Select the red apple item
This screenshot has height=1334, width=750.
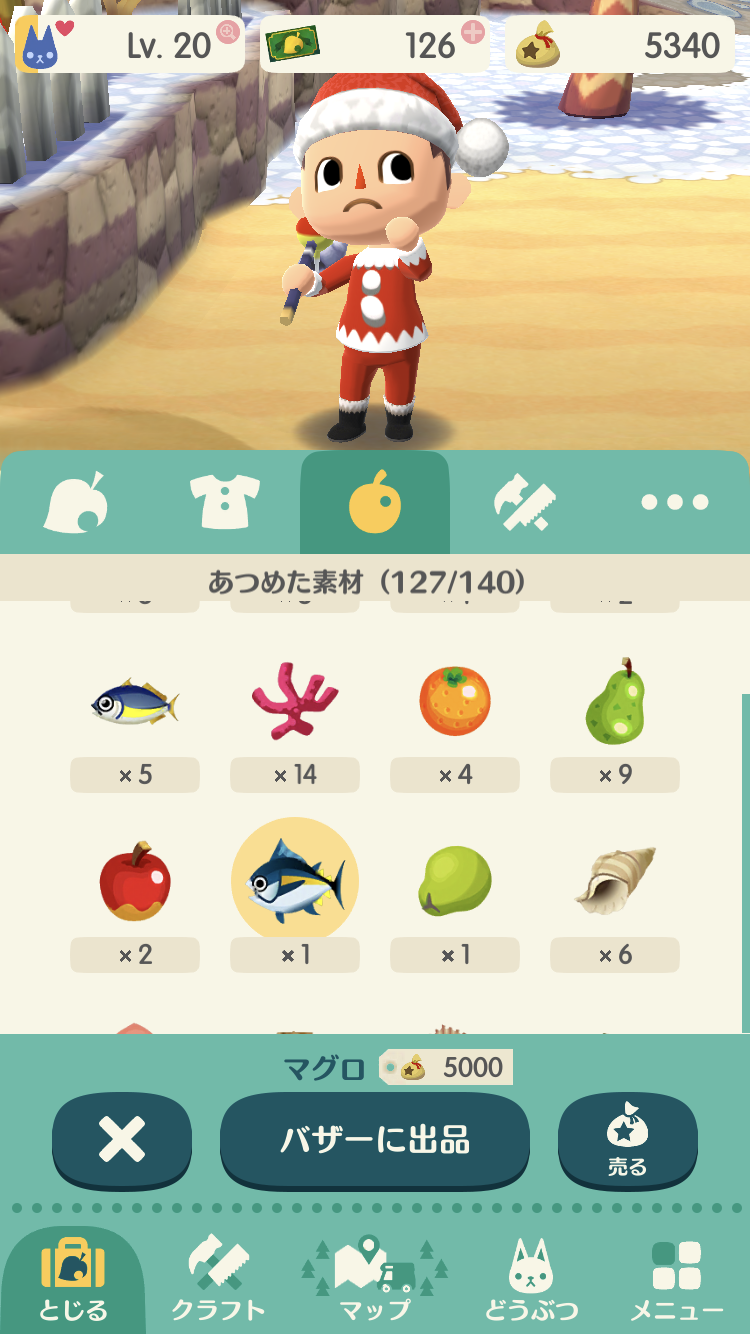pos(135,881)
